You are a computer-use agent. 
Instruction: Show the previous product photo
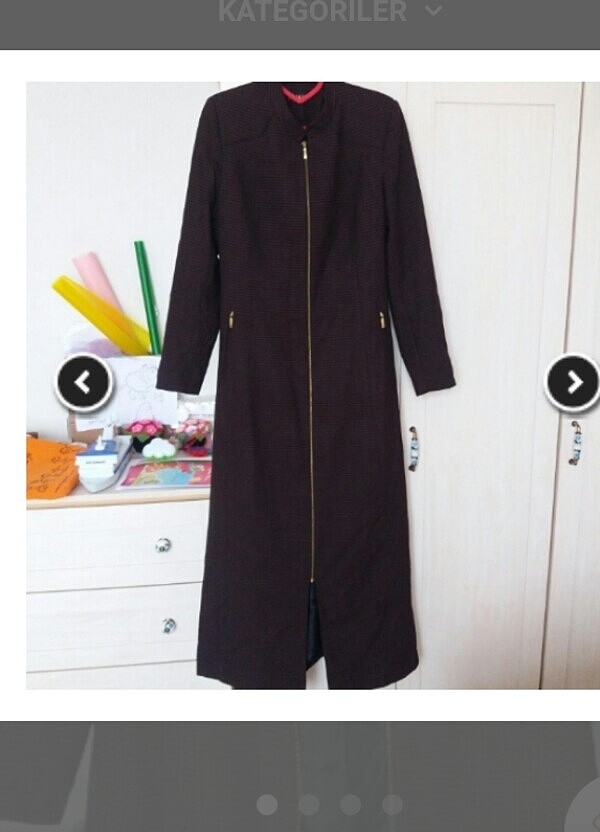(x=83, y=382)
